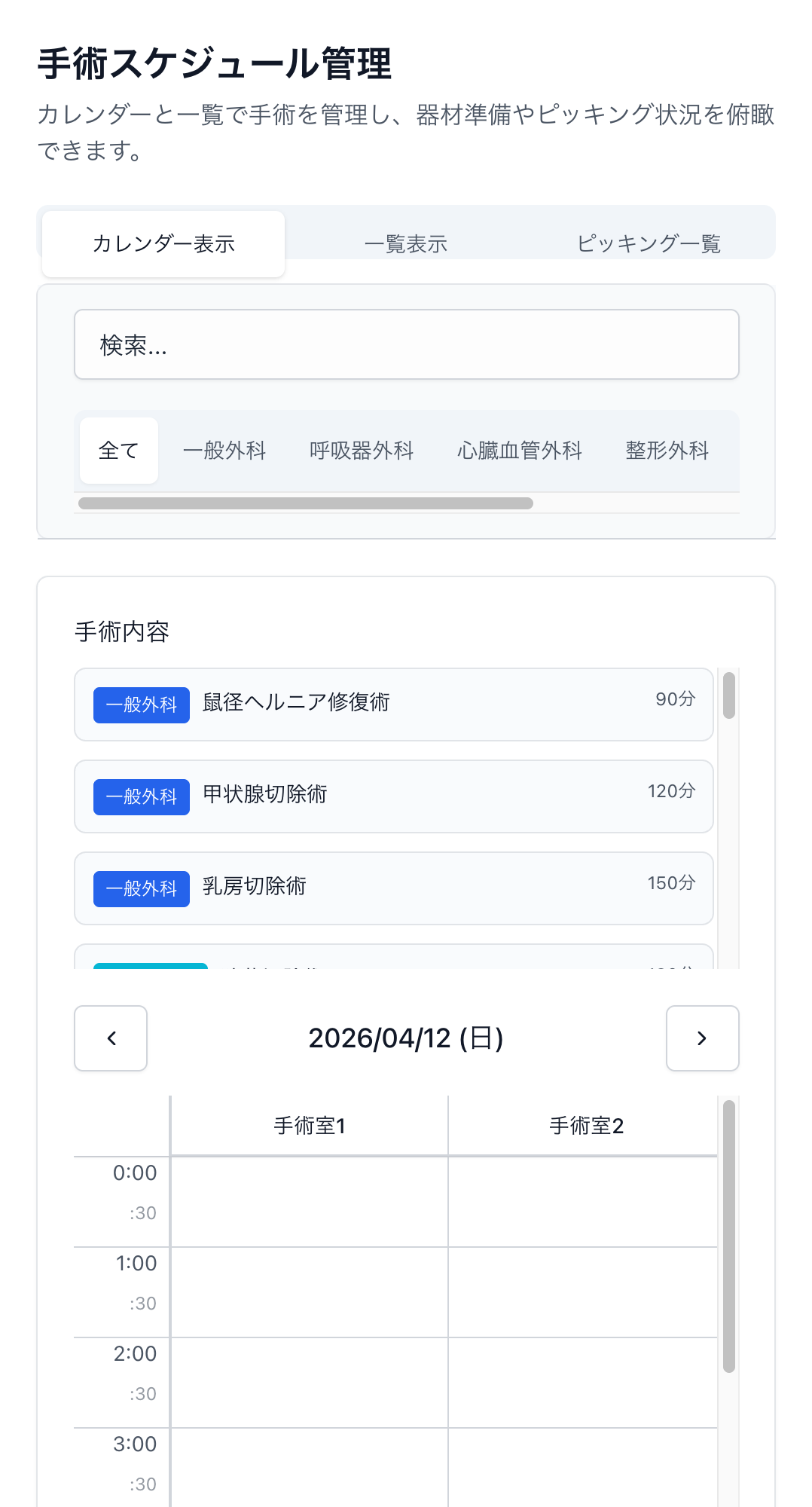
Task: Select the 乳房切除術 surgery entry
Action: pos(392,888)
